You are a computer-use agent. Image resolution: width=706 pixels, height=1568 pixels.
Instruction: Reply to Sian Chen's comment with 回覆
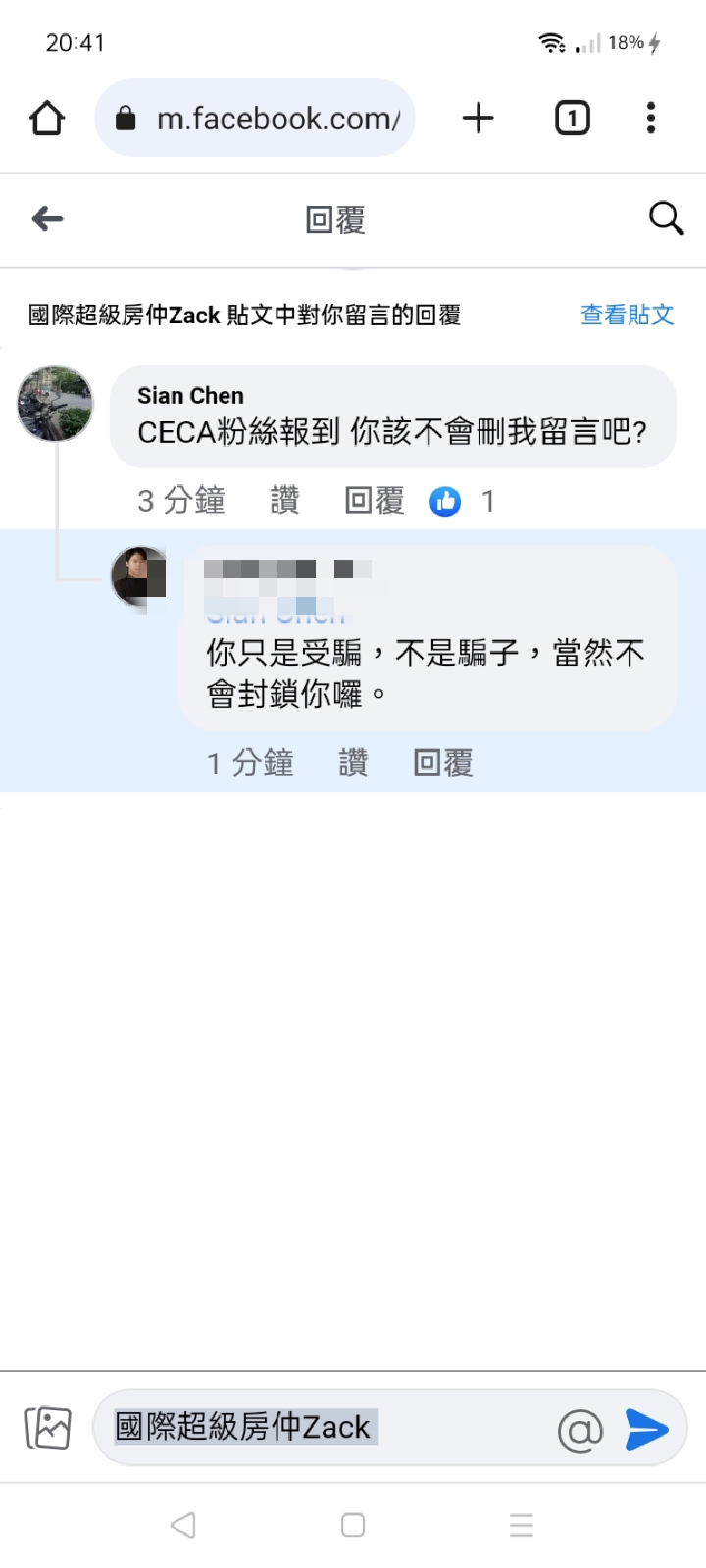pos(375,501)
